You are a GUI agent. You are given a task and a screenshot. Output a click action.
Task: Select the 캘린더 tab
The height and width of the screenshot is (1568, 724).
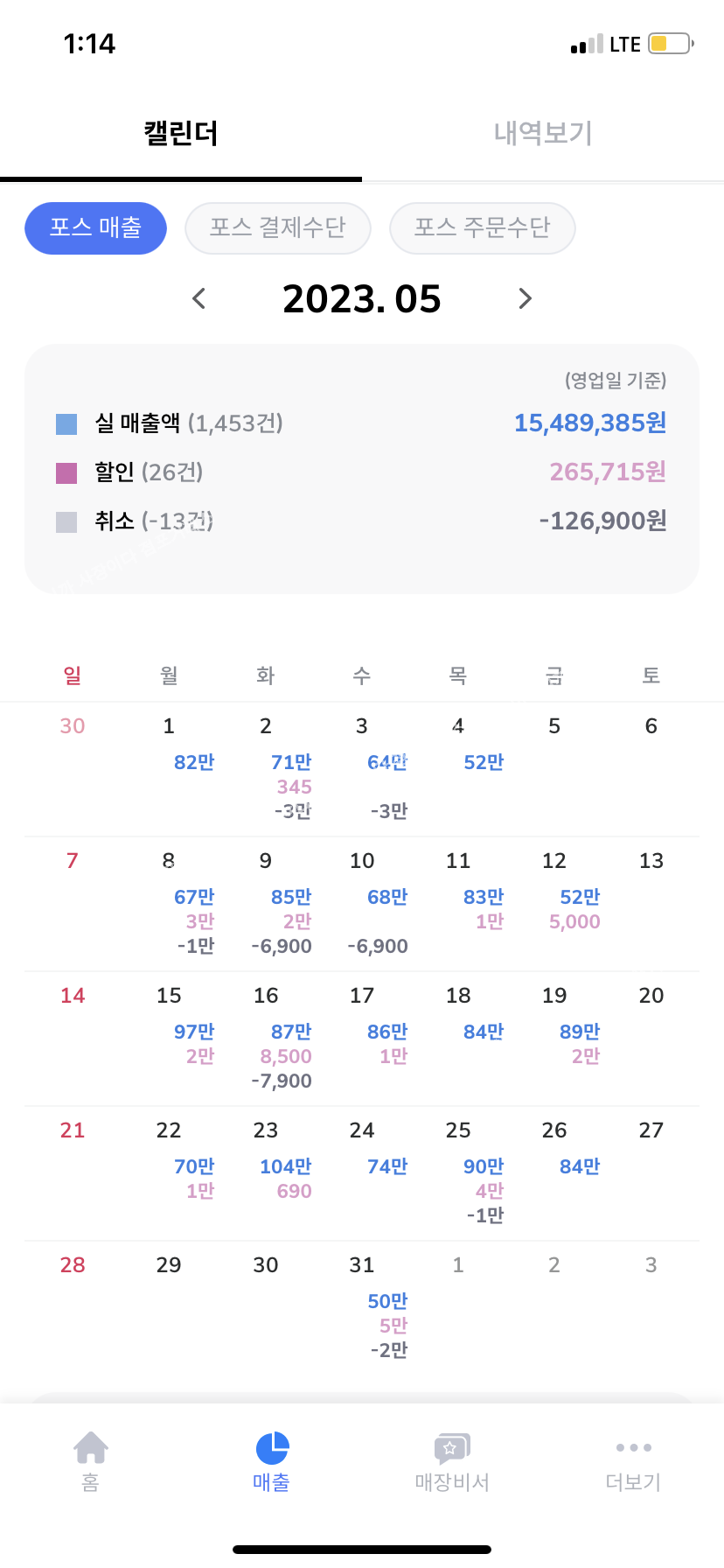tap(181, 134)
